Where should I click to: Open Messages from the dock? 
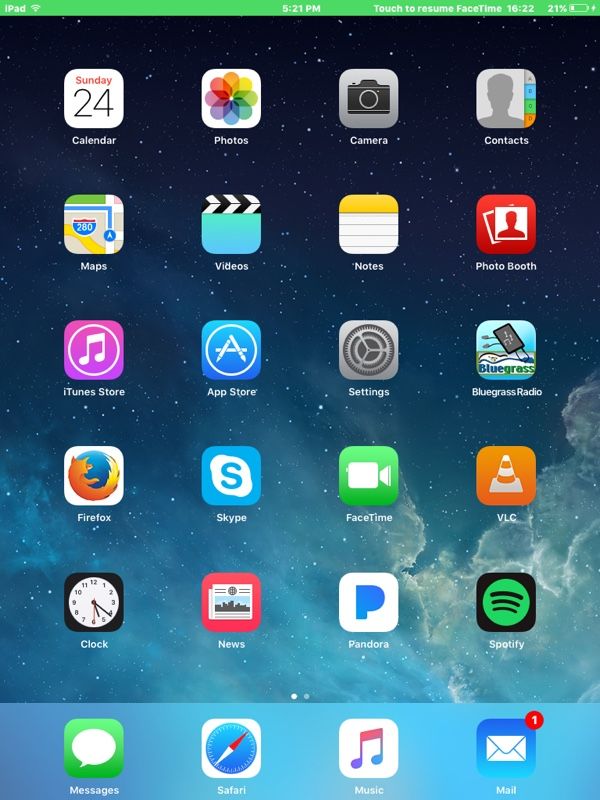[x=94, y=748]
